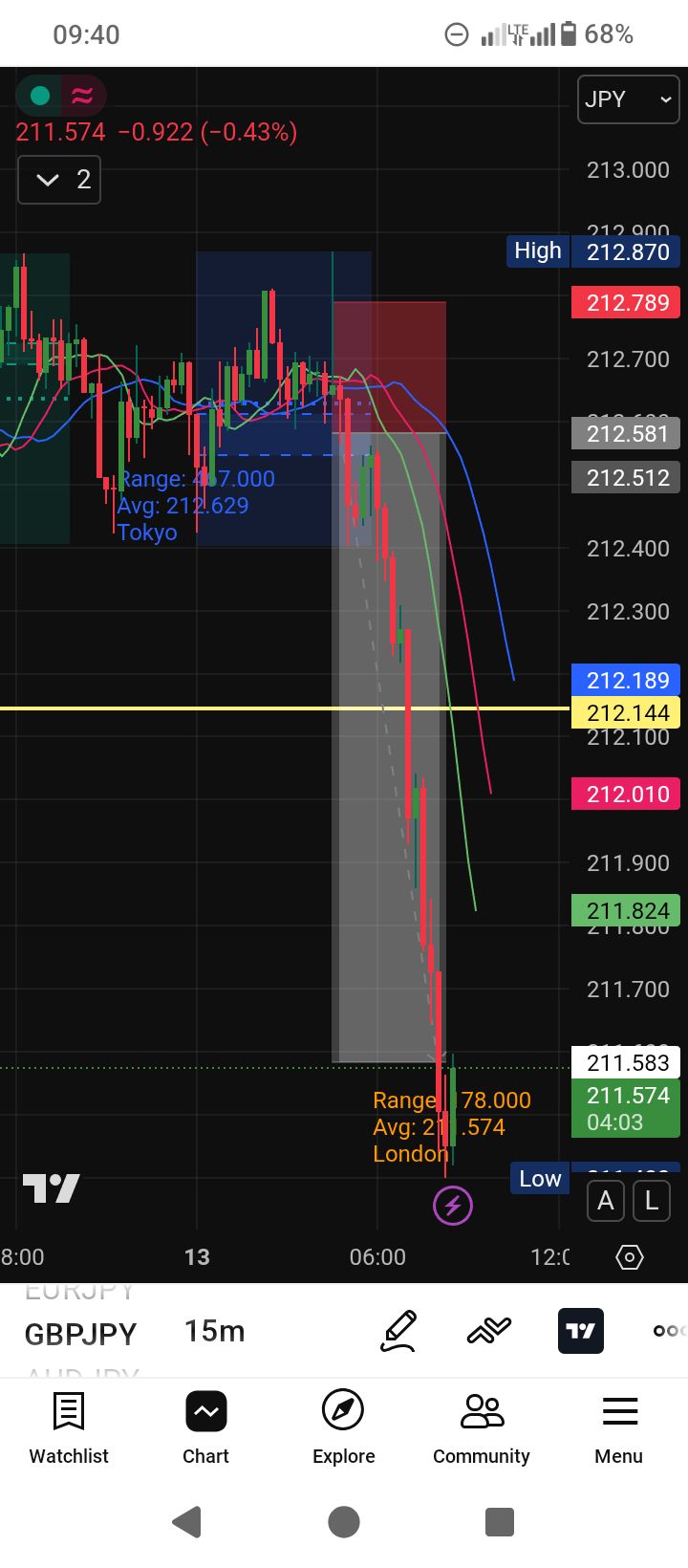Toggle auto scale with the A button

coord(606,1201)
